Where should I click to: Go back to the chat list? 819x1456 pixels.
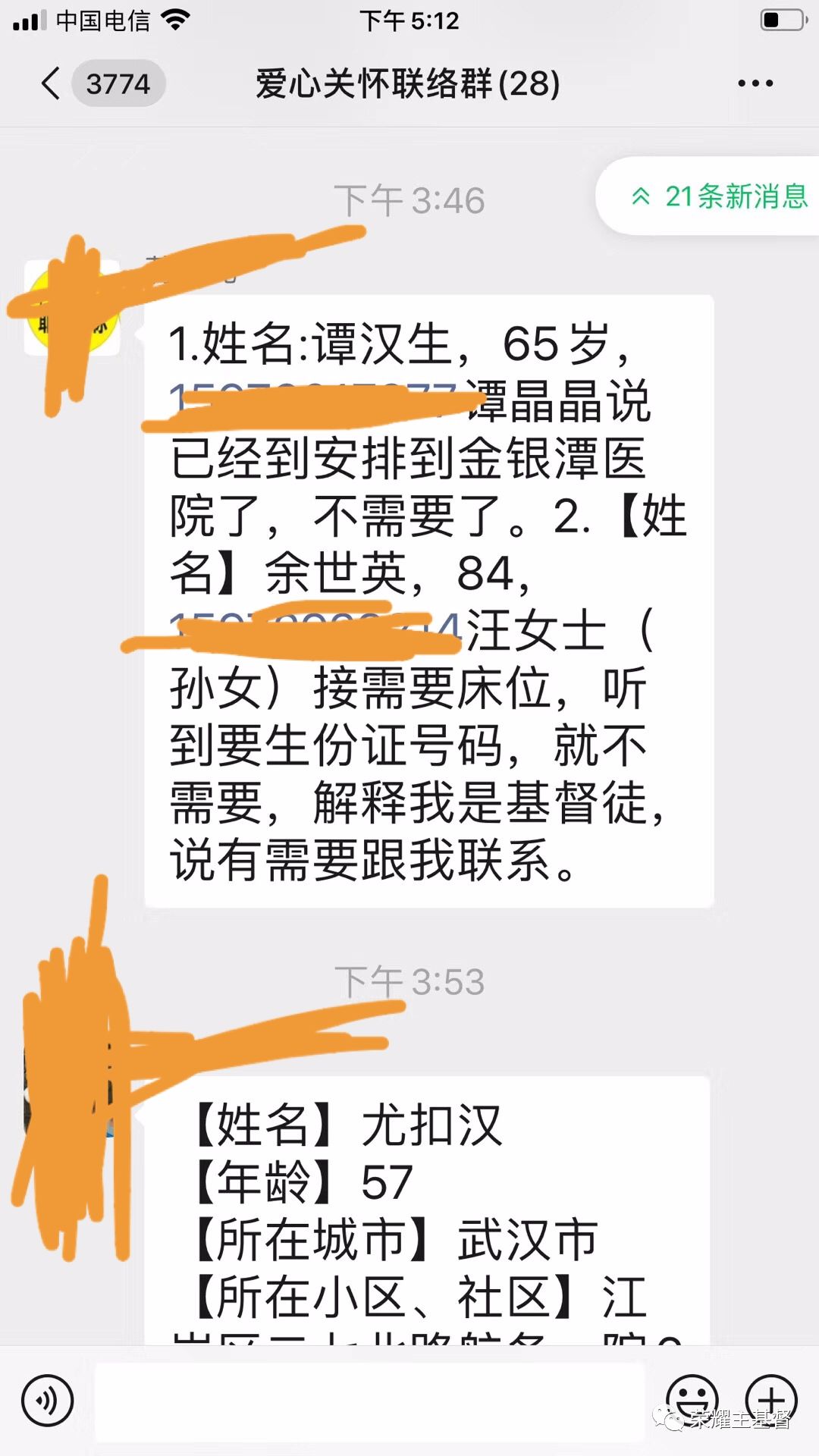coord(52,83)
